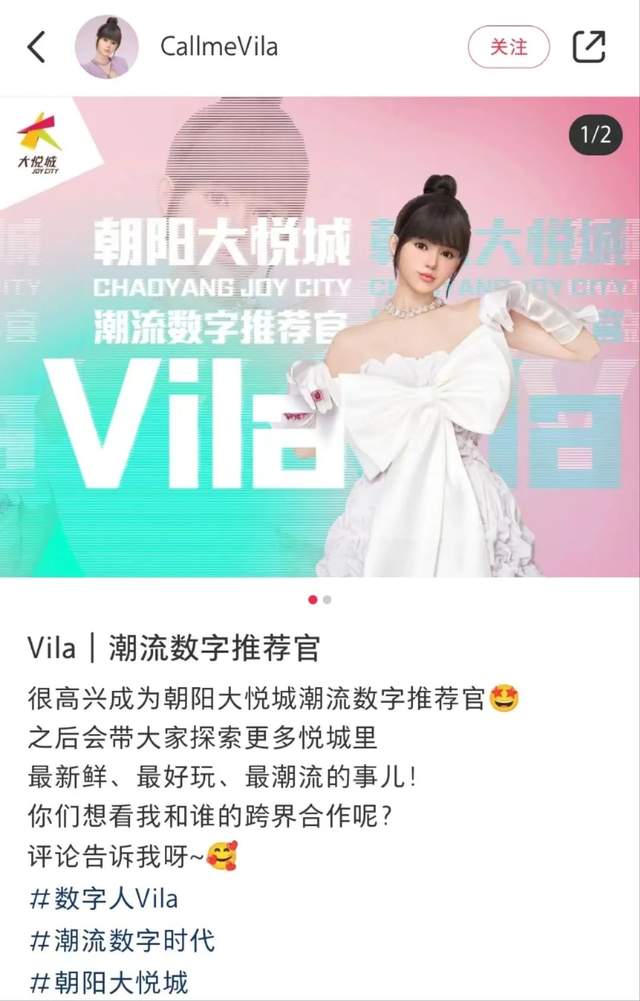The height and width of the screenshot is (1001, 640).
Task: Share this post via the share icon
Action: (589, 47)
